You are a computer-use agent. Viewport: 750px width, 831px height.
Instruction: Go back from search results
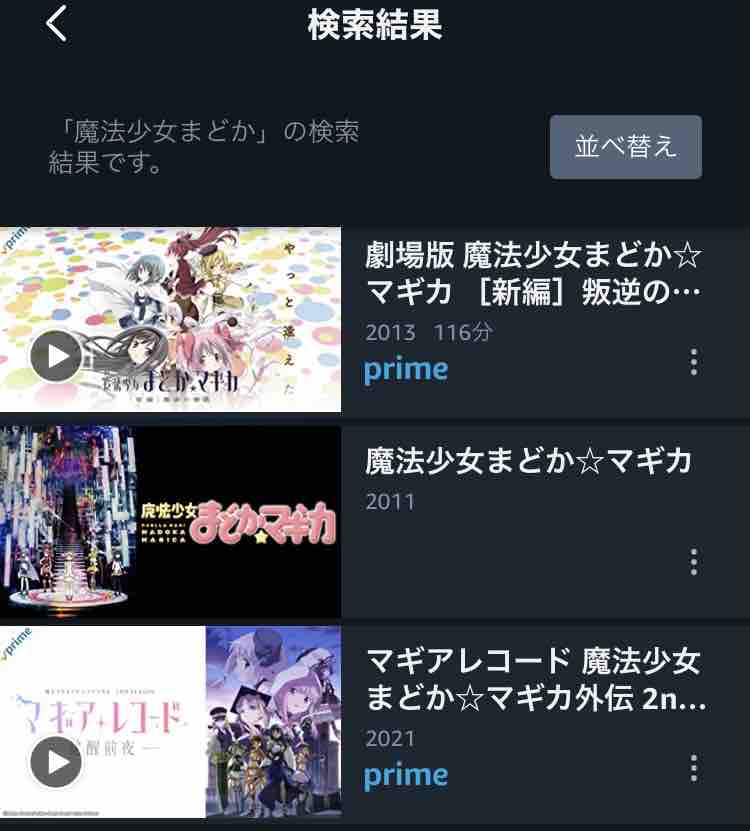[x=57, y=24]
